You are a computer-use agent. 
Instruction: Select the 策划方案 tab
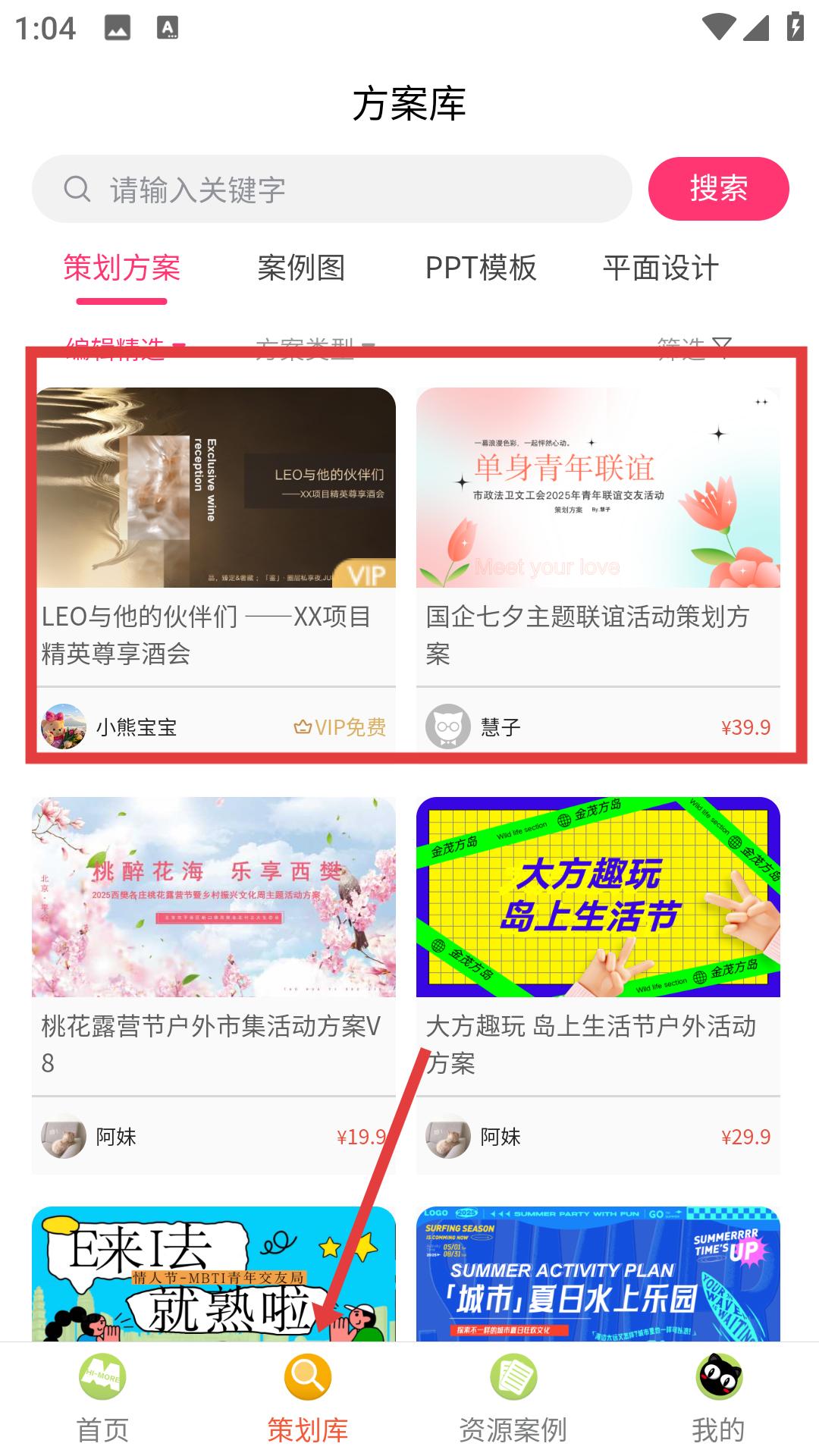(121, 268)
